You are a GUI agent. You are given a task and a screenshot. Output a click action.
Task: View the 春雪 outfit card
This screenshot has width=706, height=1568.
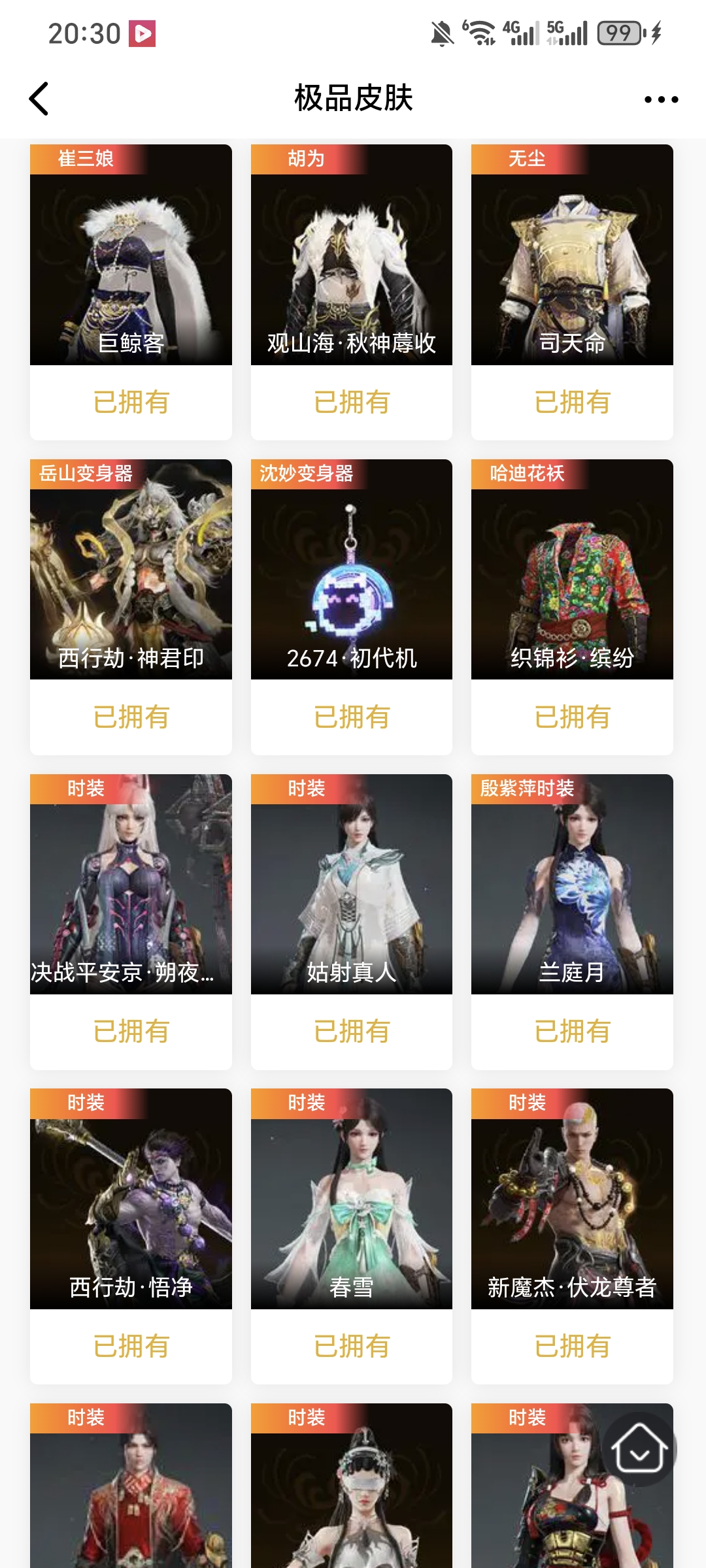352,1202
